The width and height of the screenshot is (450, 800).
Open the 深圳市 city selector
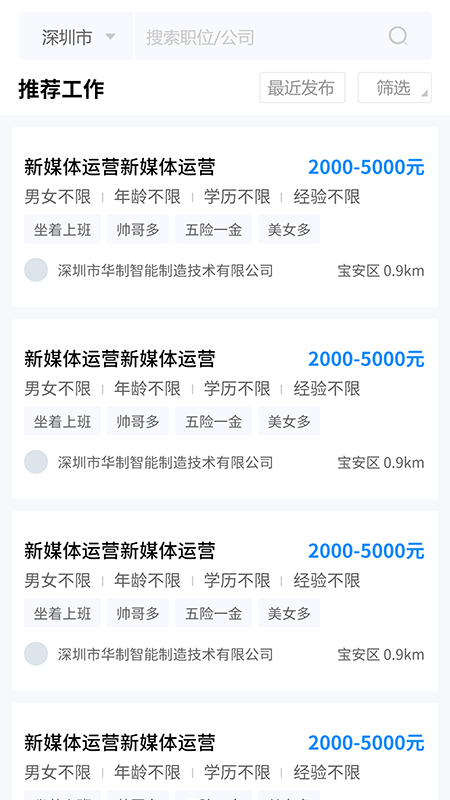pyautogui.click(x=77, y=37)
